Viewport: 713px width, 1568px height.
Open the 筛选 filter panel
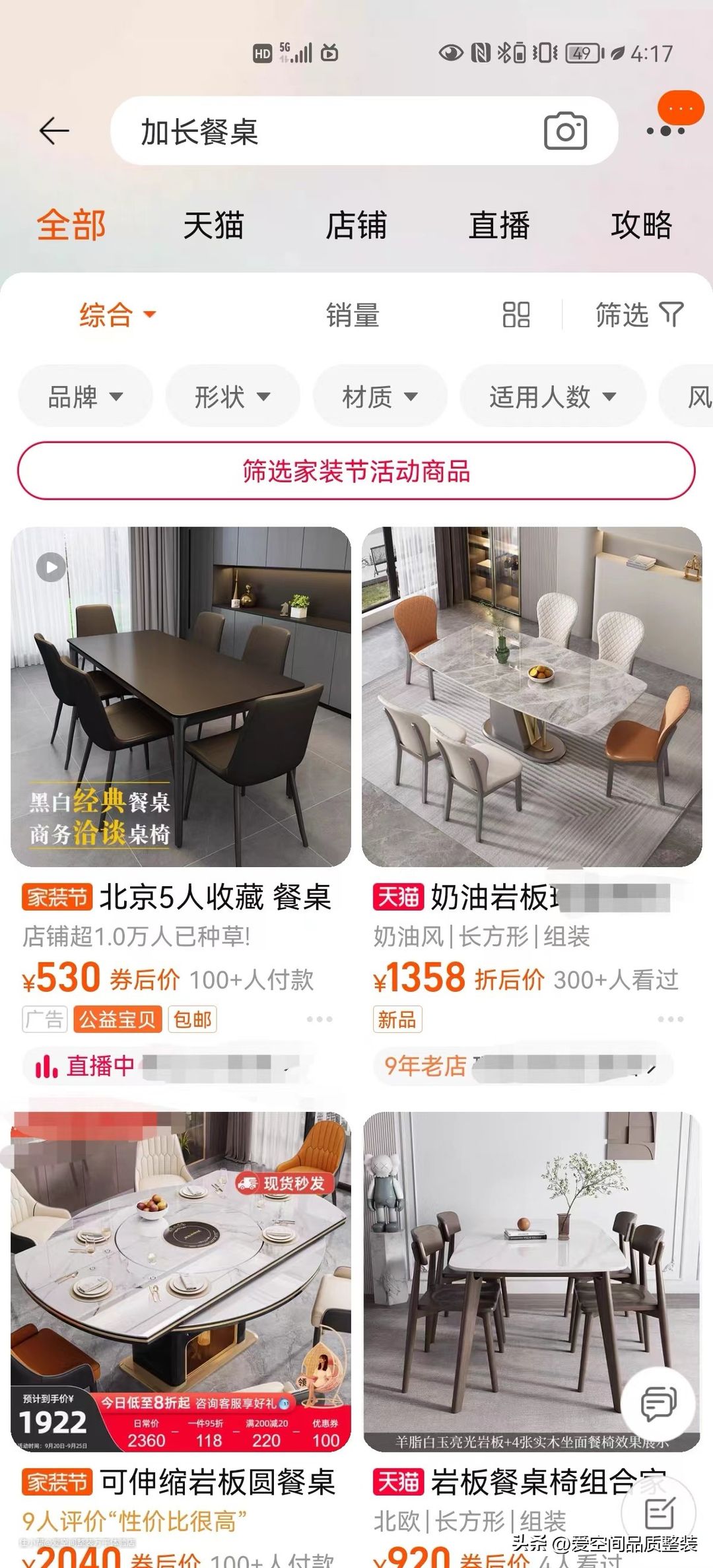[638, 315]
